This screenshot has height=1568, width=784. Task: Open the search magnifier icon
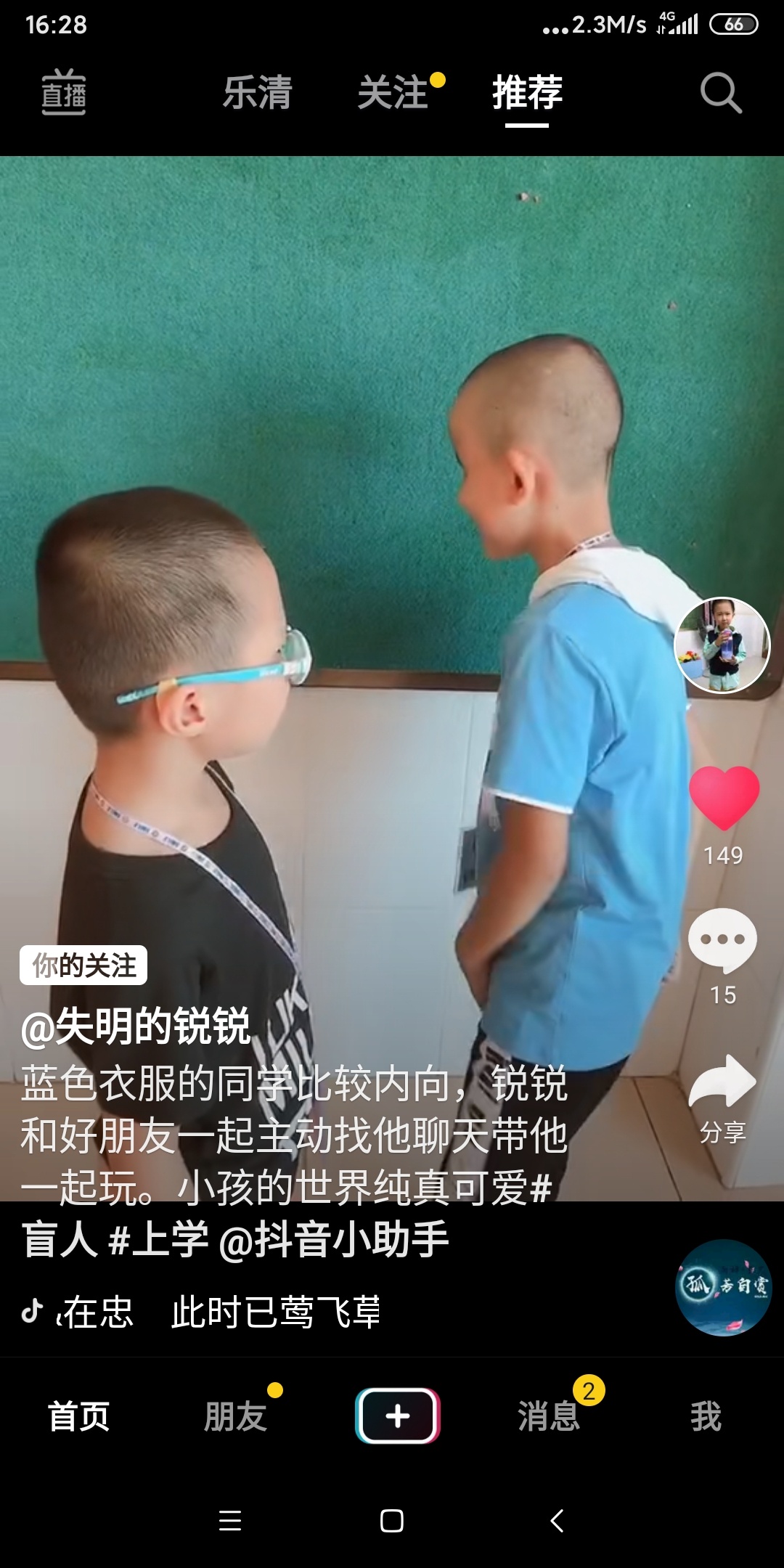(720, 93)
